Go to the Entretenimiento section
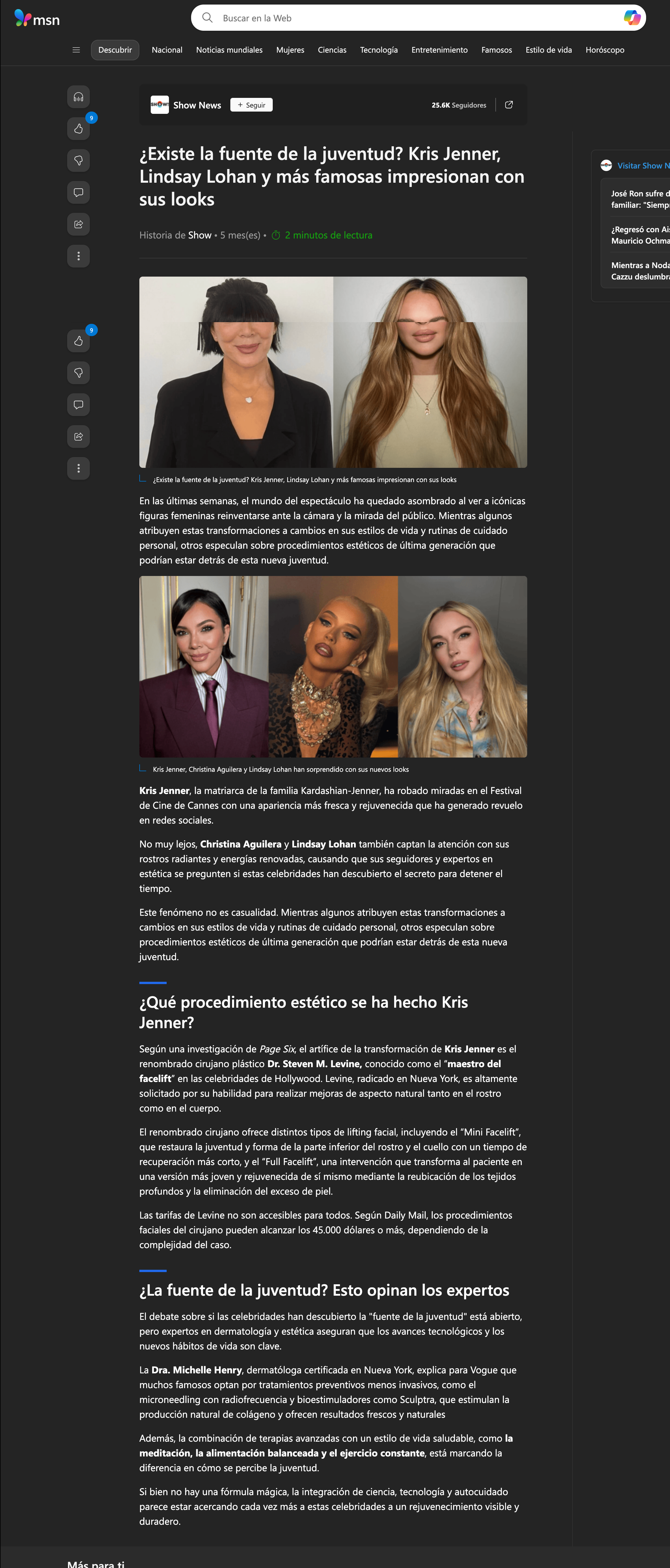 pyautogui.click(x=439, y=50)
